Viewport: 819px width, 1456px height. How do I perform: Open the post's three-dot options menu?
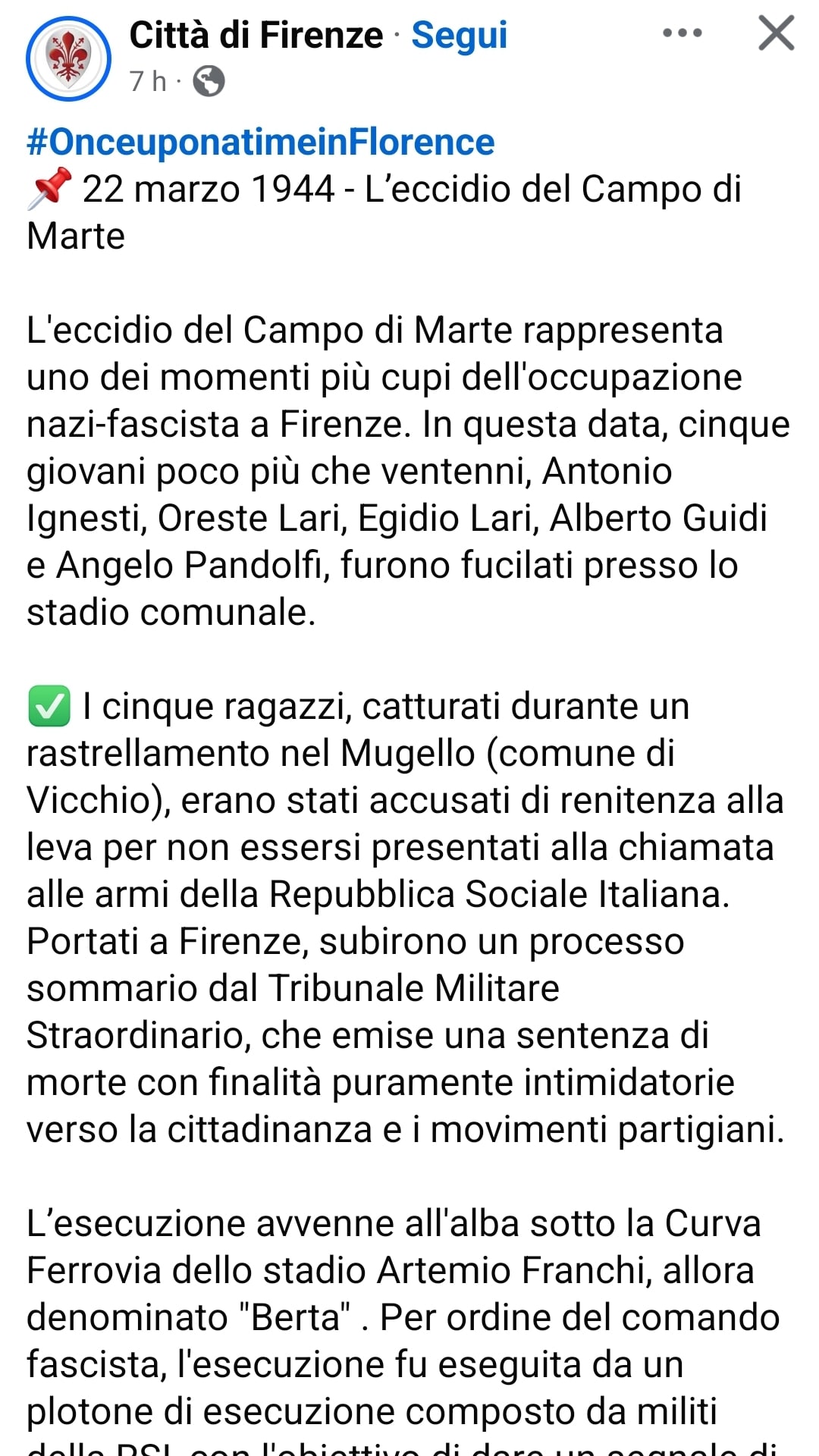point(682,33)
